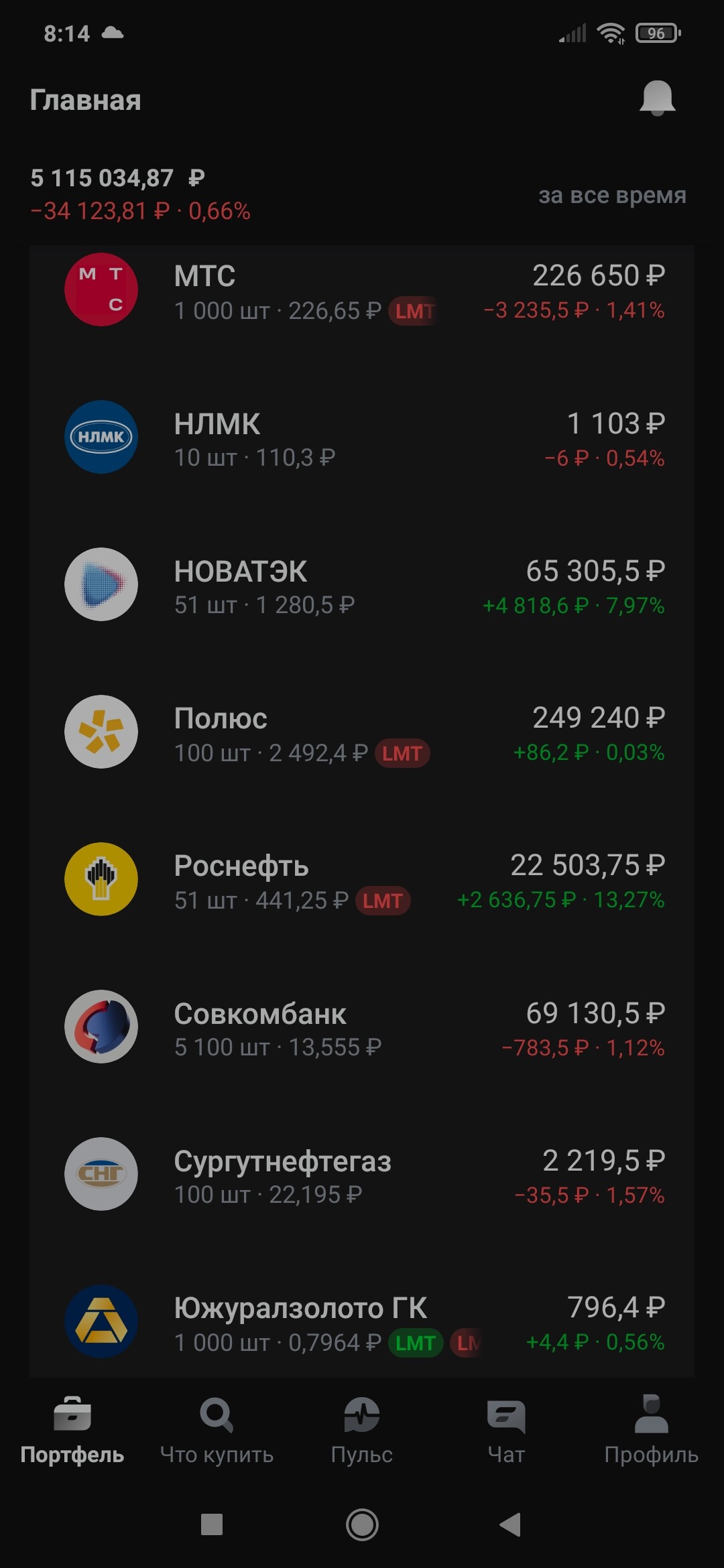Open the МТС stock position
Viewport: 724px width, 1568px height.
[x=362, y=292]
